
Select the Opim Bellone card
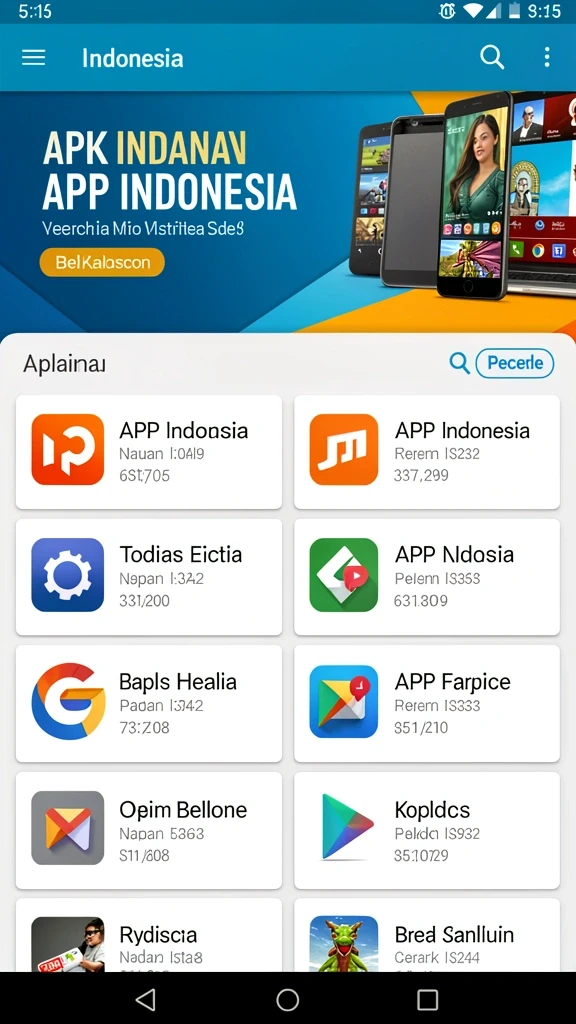[x=149, y=830]
